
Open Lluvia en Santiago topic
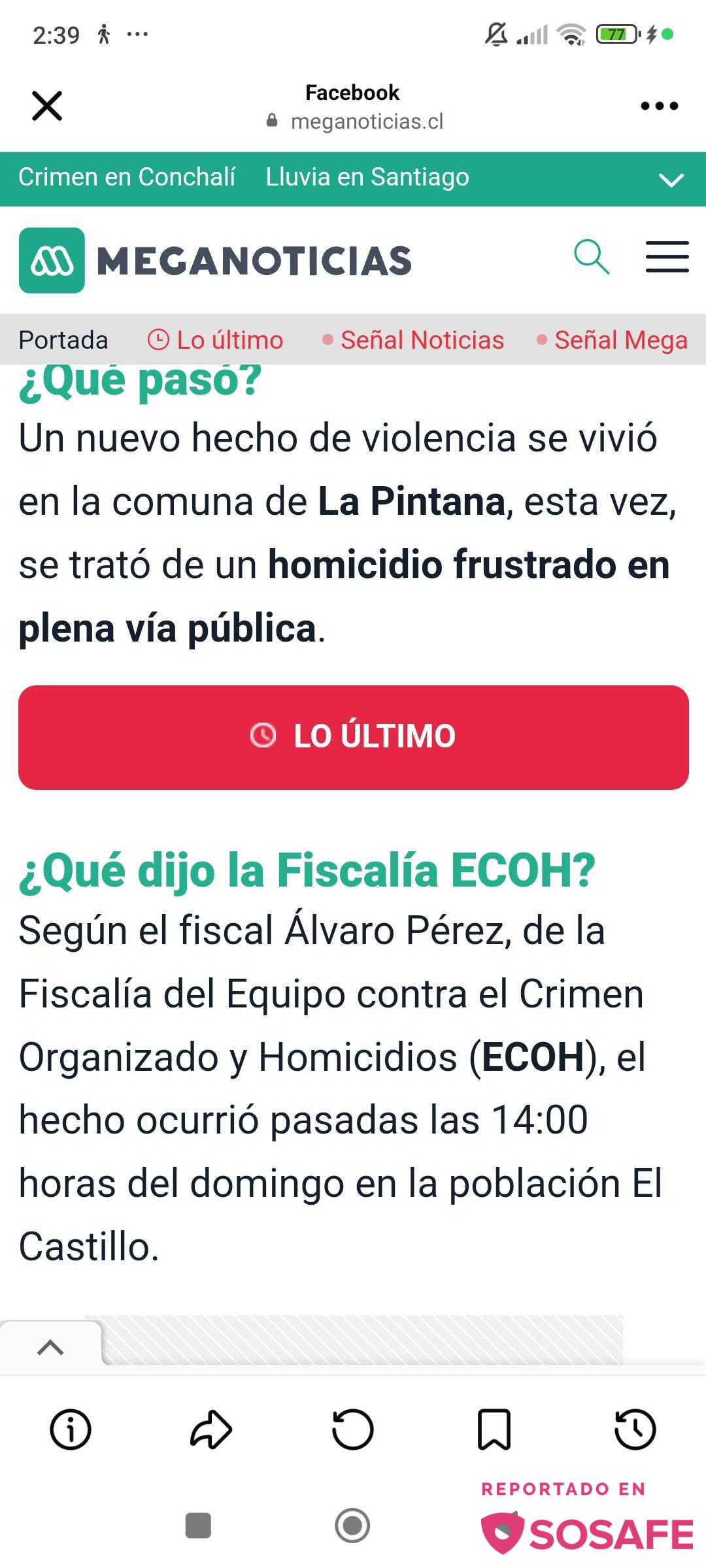tap(367, 177)
